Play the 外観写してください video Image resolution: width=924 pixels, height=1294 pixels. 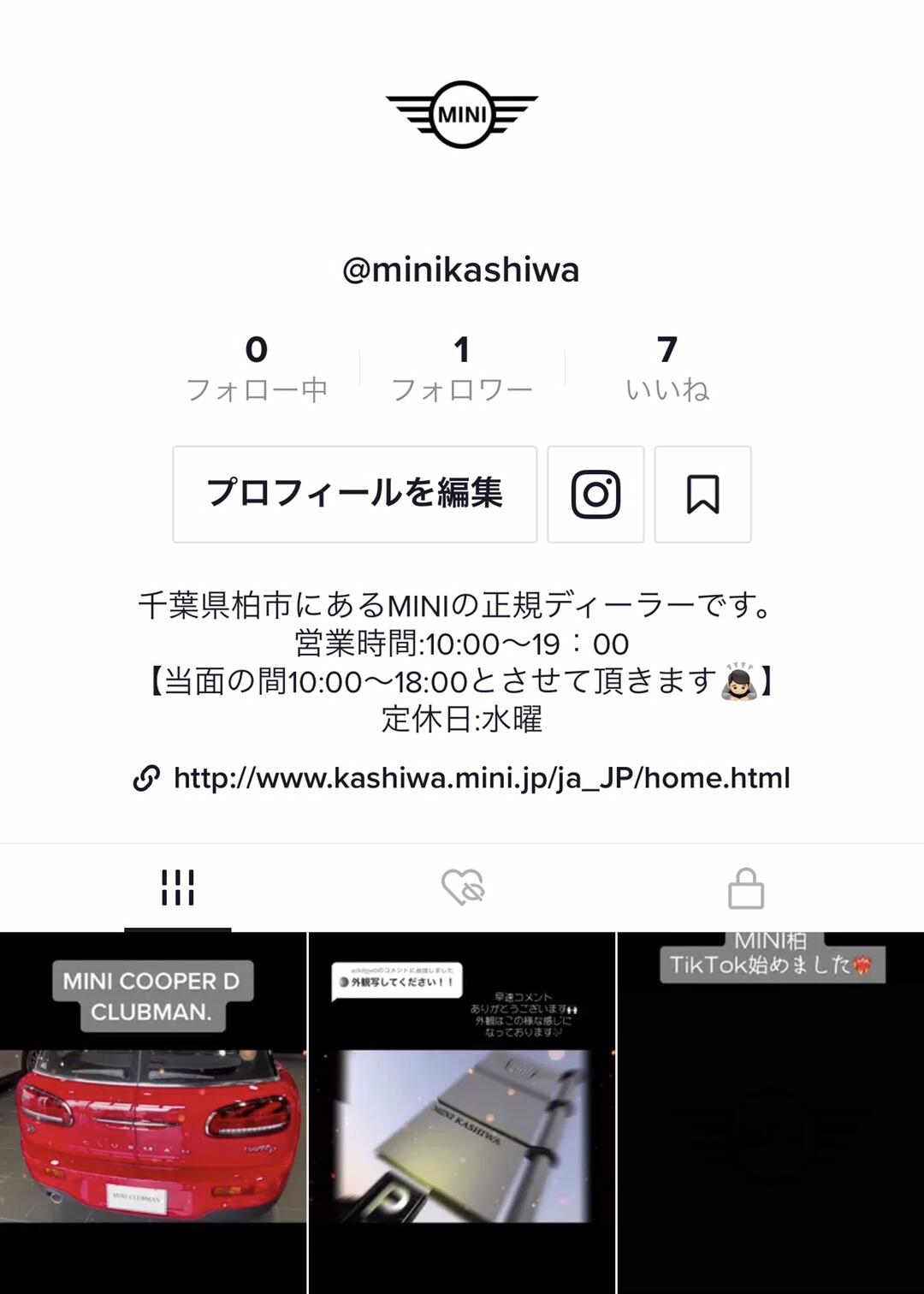click(x=462, y=1113)
